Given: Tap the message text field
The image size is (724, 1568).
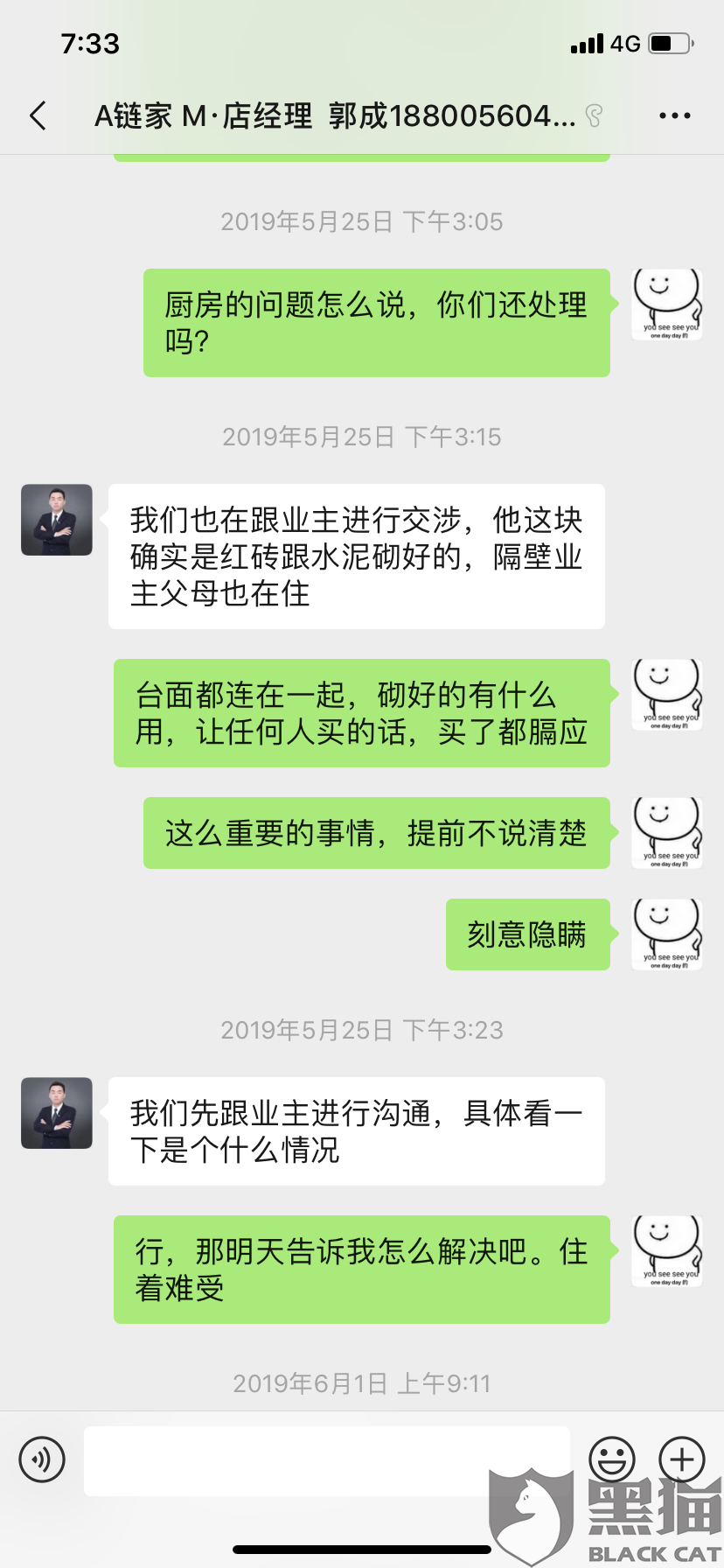Looking at the screenshot, I should pos(327,1460).
